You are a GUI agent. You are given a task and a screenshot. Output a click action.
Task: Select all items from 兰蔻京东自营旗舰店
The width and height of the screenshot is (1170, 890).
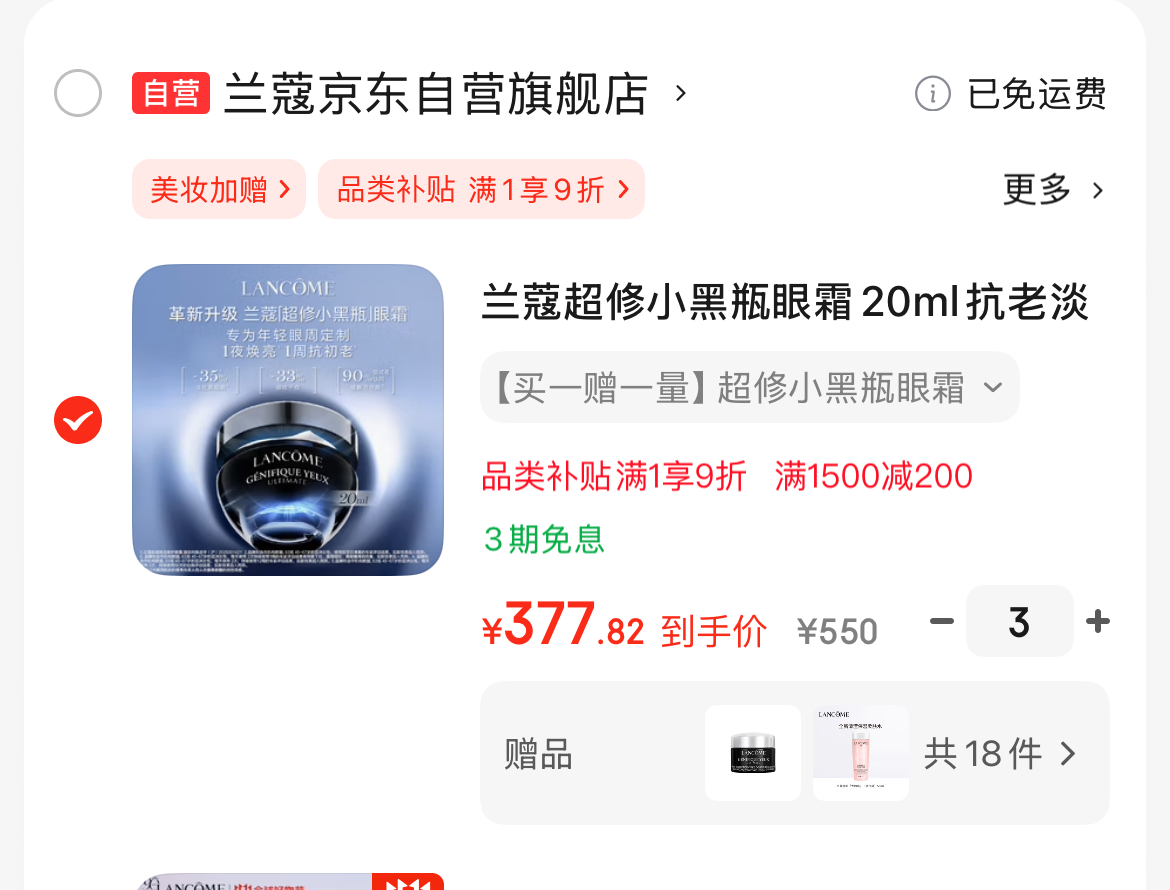click(x=78, y=95)
